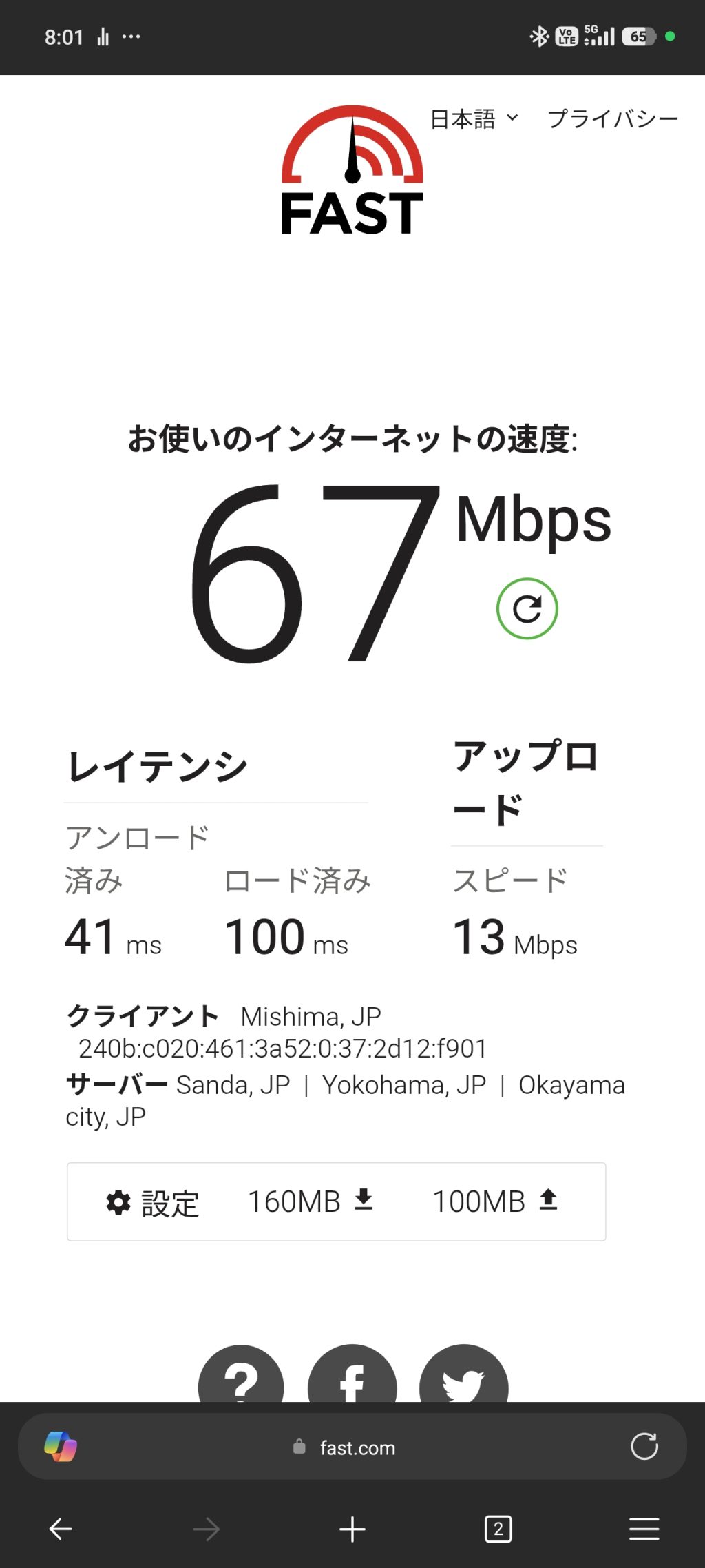Open the help question mark icon

241,1374
